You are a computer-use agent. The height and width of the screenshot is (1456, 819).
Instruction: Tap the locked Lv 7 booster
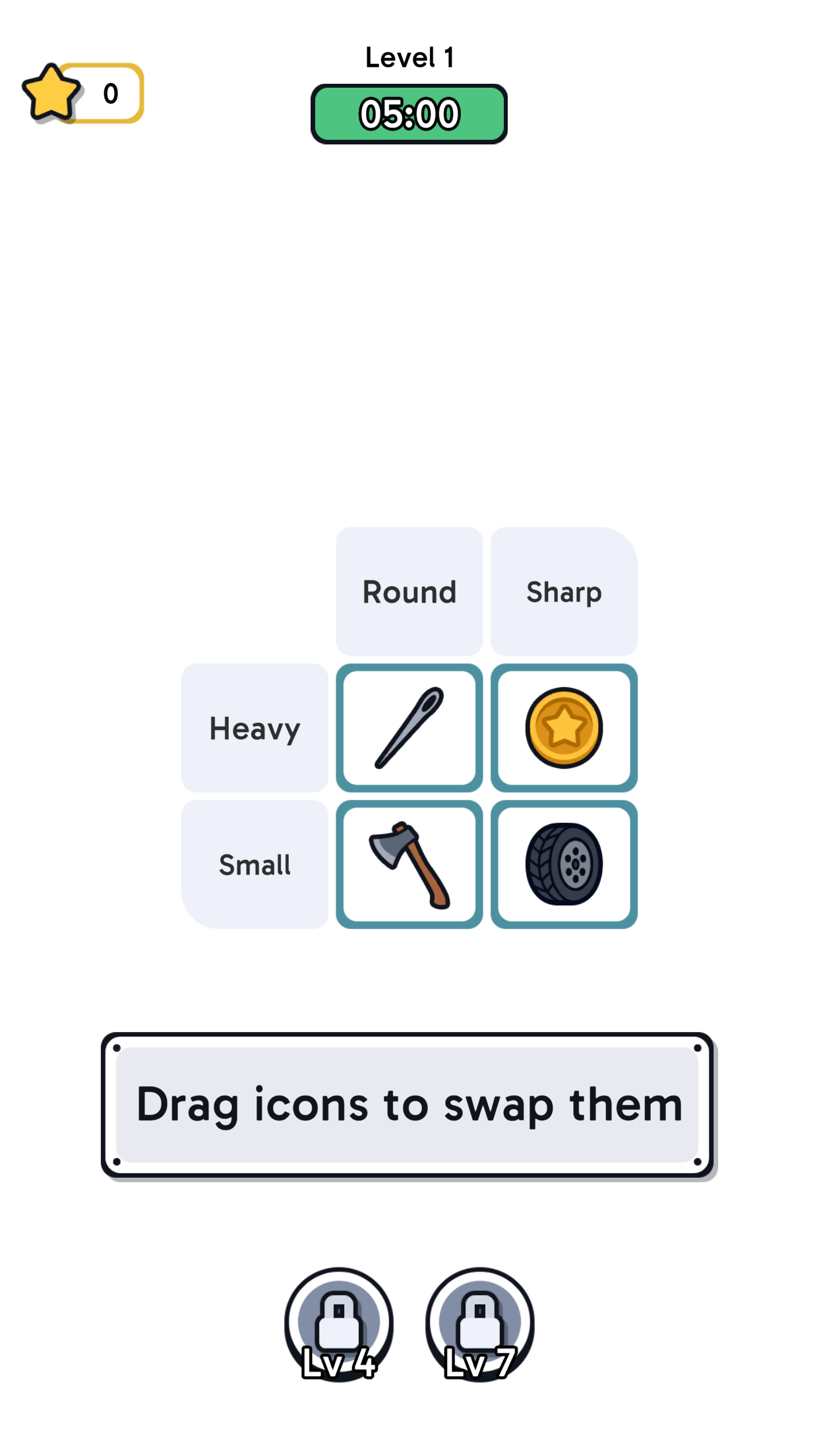(479, 1323)
